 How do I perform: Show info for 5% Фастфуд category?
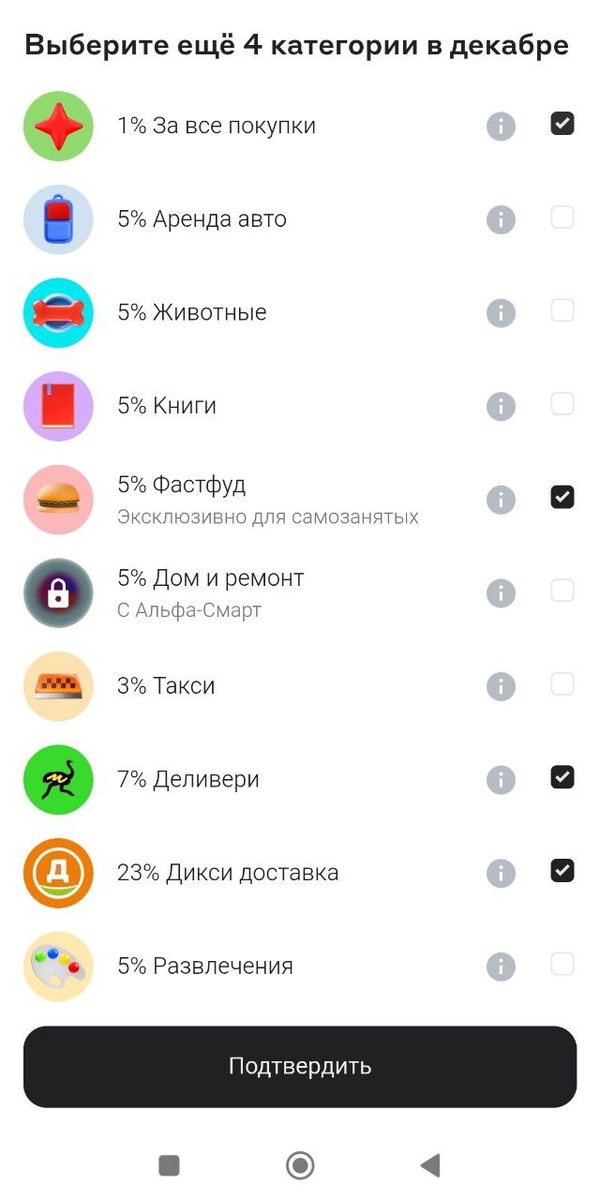[x=501, y=500]
